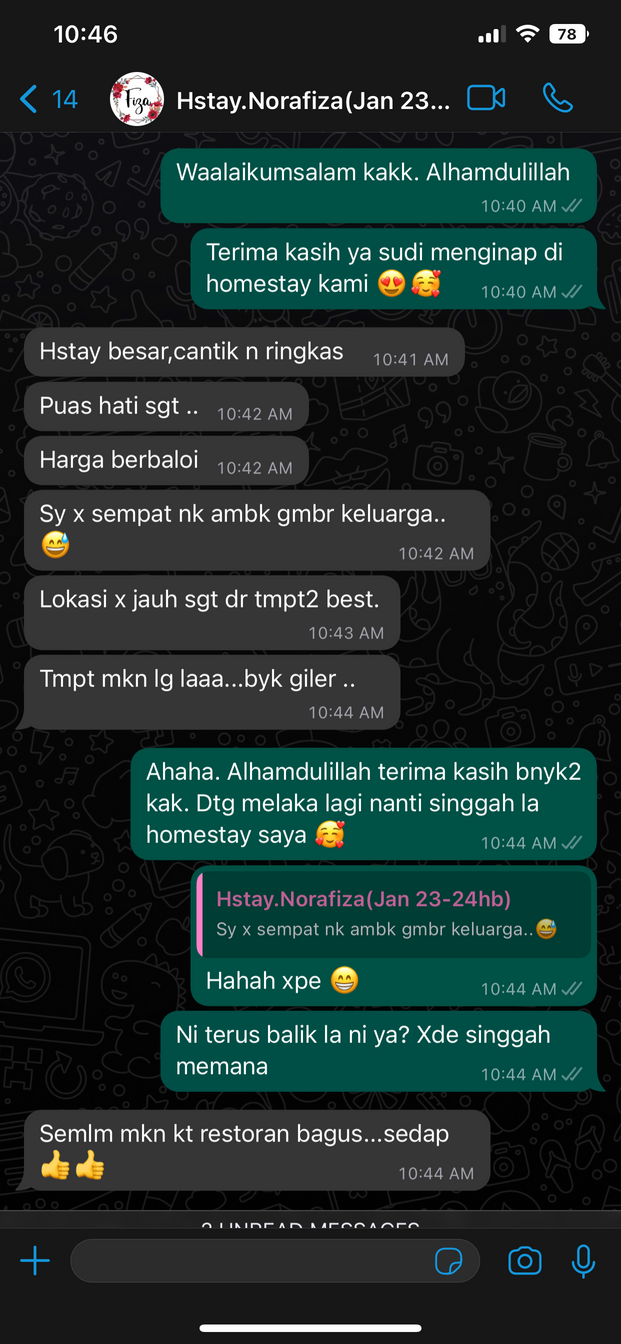This screenshot has width=621, height=1344.
Task: Open Hstay.Norafiza contact info header
Action: [x=313, y=100]
